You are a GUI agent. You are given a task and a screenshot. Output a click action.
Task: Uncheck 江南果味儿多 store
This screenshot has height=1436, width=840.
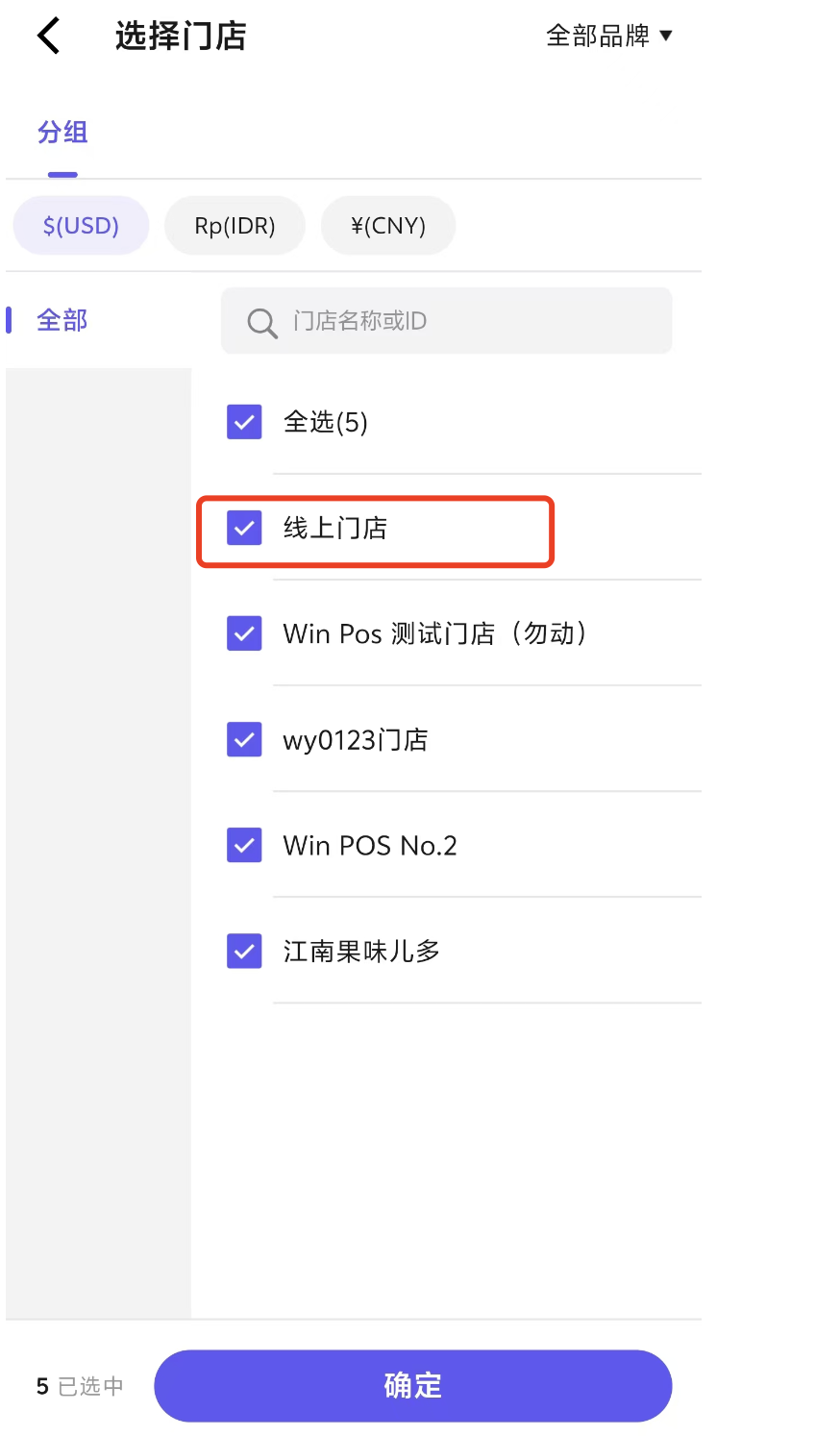click(x=244, y=951)
